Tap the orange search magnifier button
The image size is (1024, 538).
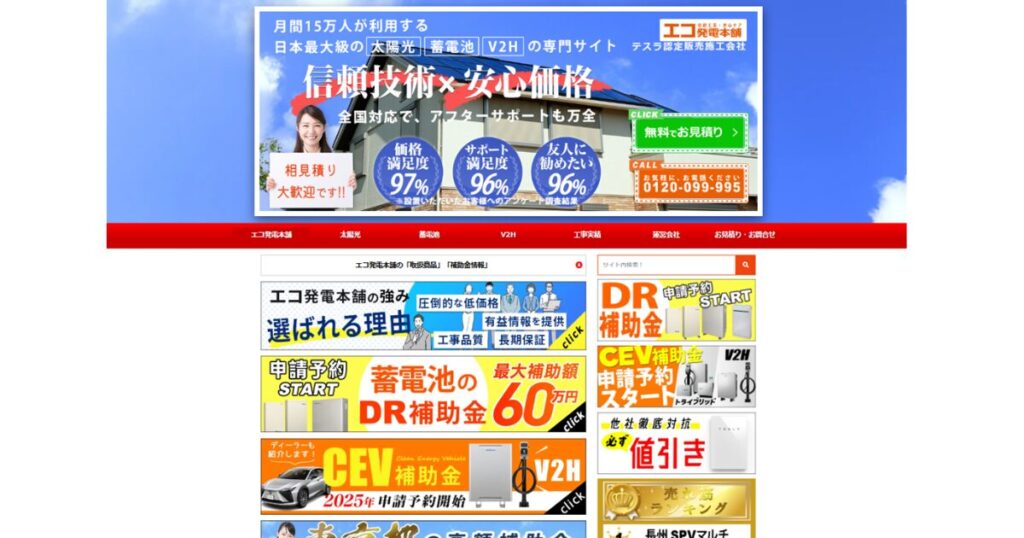pos(745,265)
